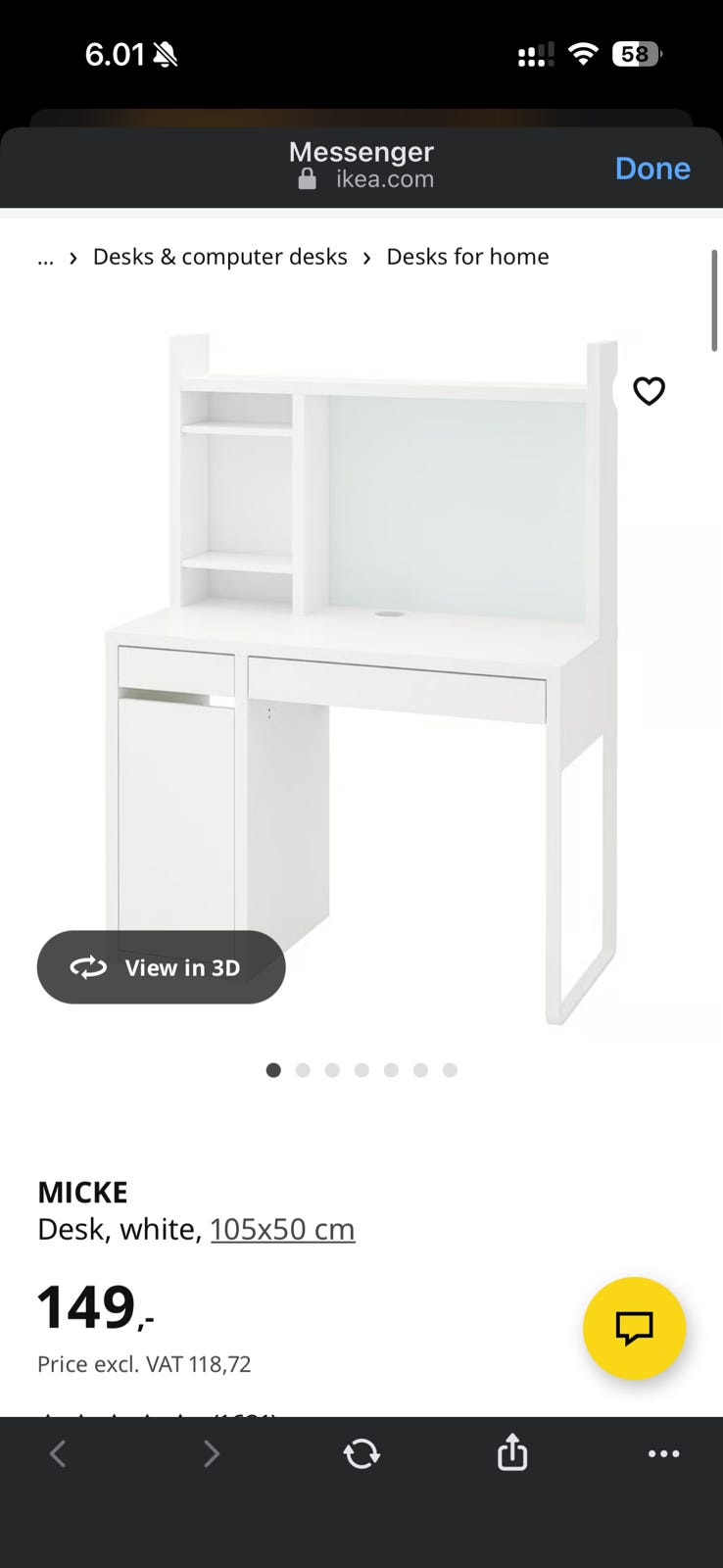723x1568 pixels.
Task: Open the Desks for home breadcrumb
Action: click(467, 257)
